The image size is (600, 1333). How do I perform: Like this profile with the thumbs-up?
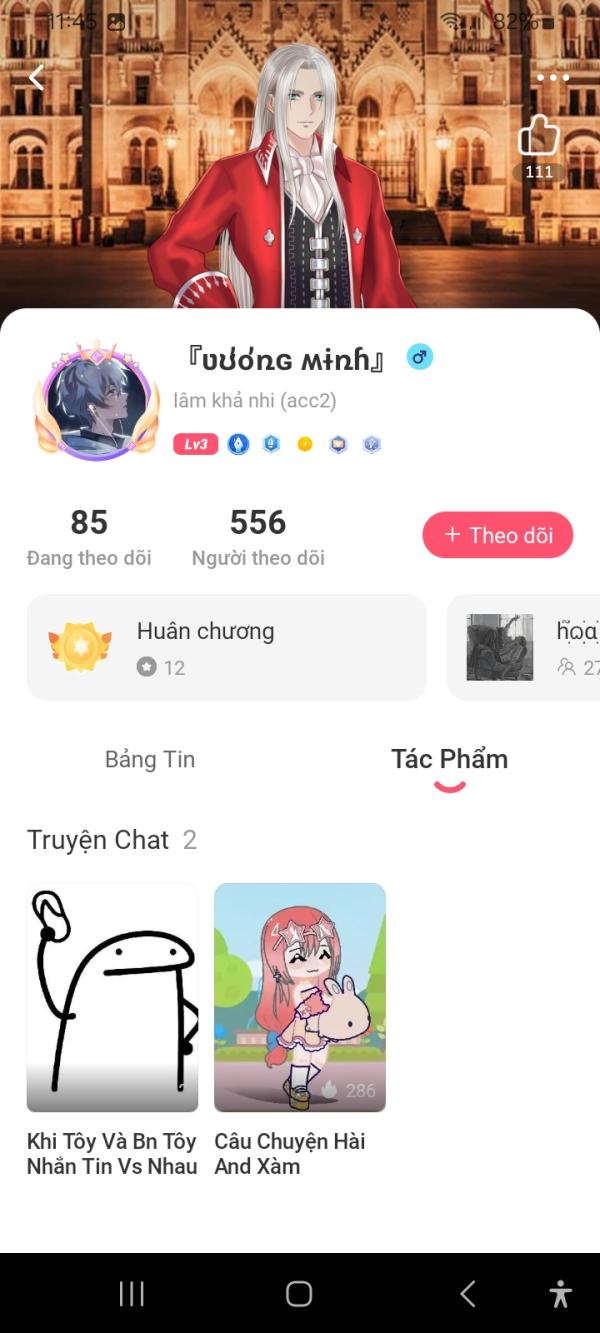(x=539, y=136)
